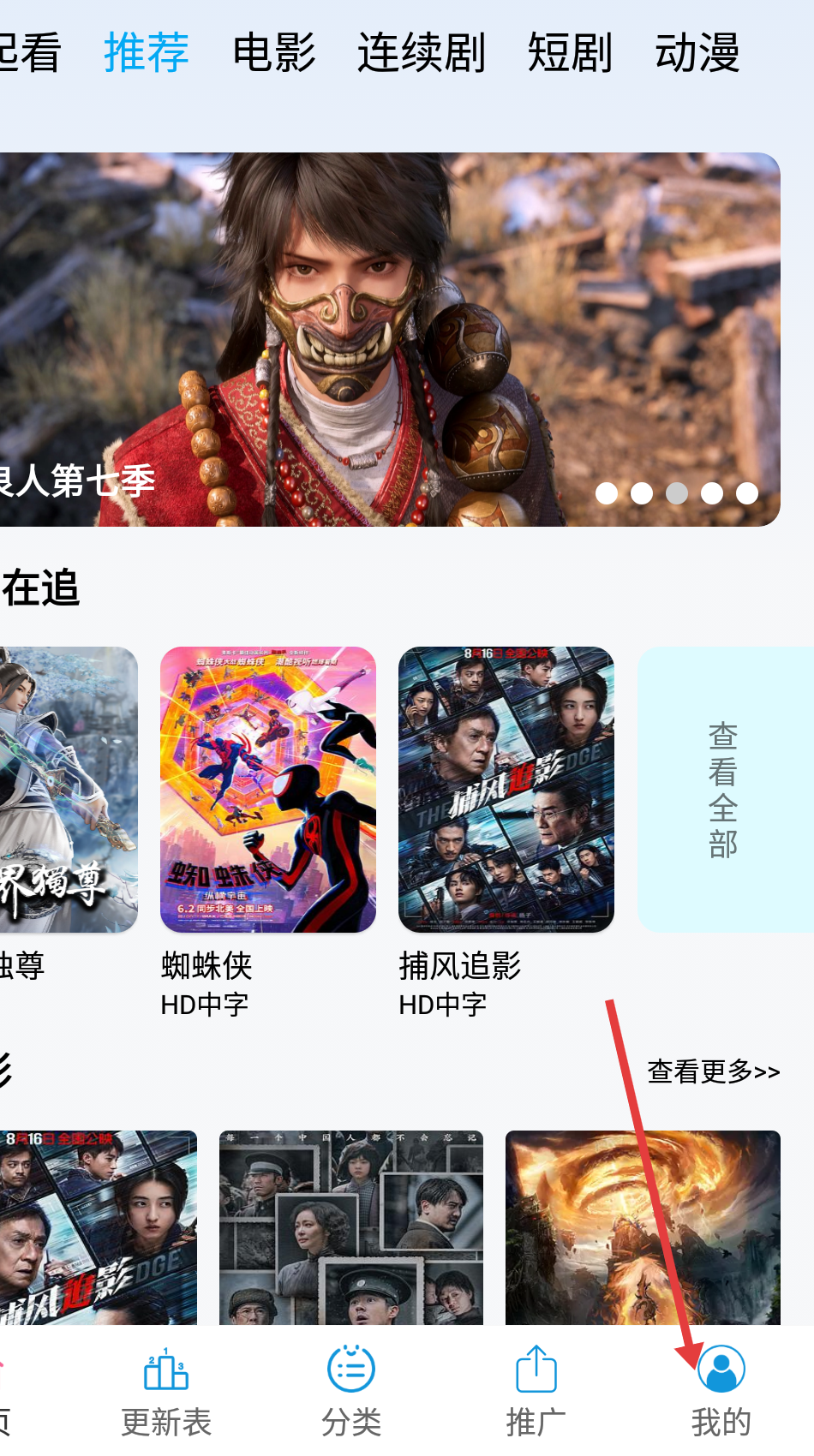Screen dimensions: 814x1456
Task: Open the featured banner 第七季
Action: point(390,339)
